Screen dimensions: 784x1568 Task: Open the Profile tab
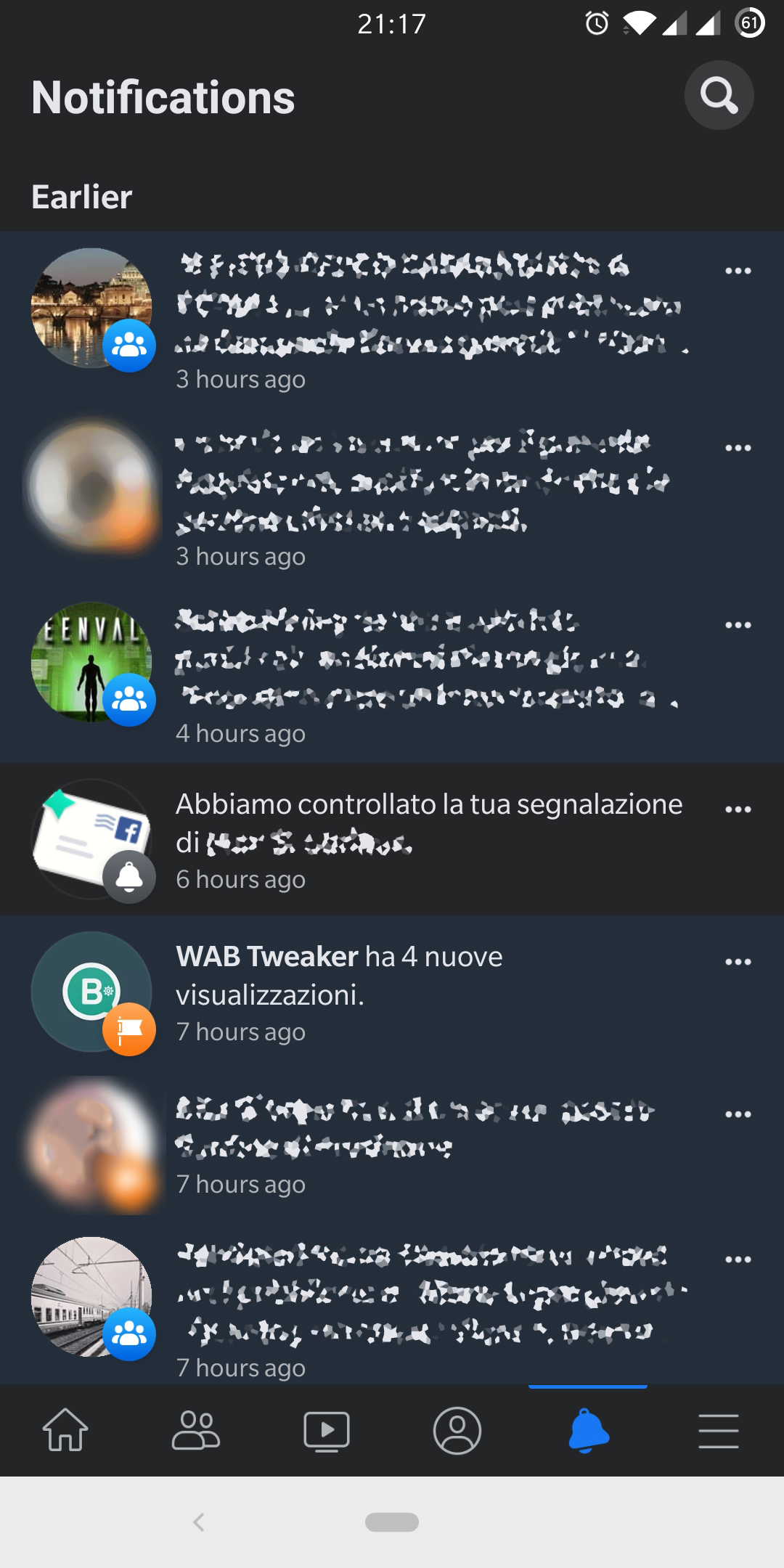pos(457,1430)
